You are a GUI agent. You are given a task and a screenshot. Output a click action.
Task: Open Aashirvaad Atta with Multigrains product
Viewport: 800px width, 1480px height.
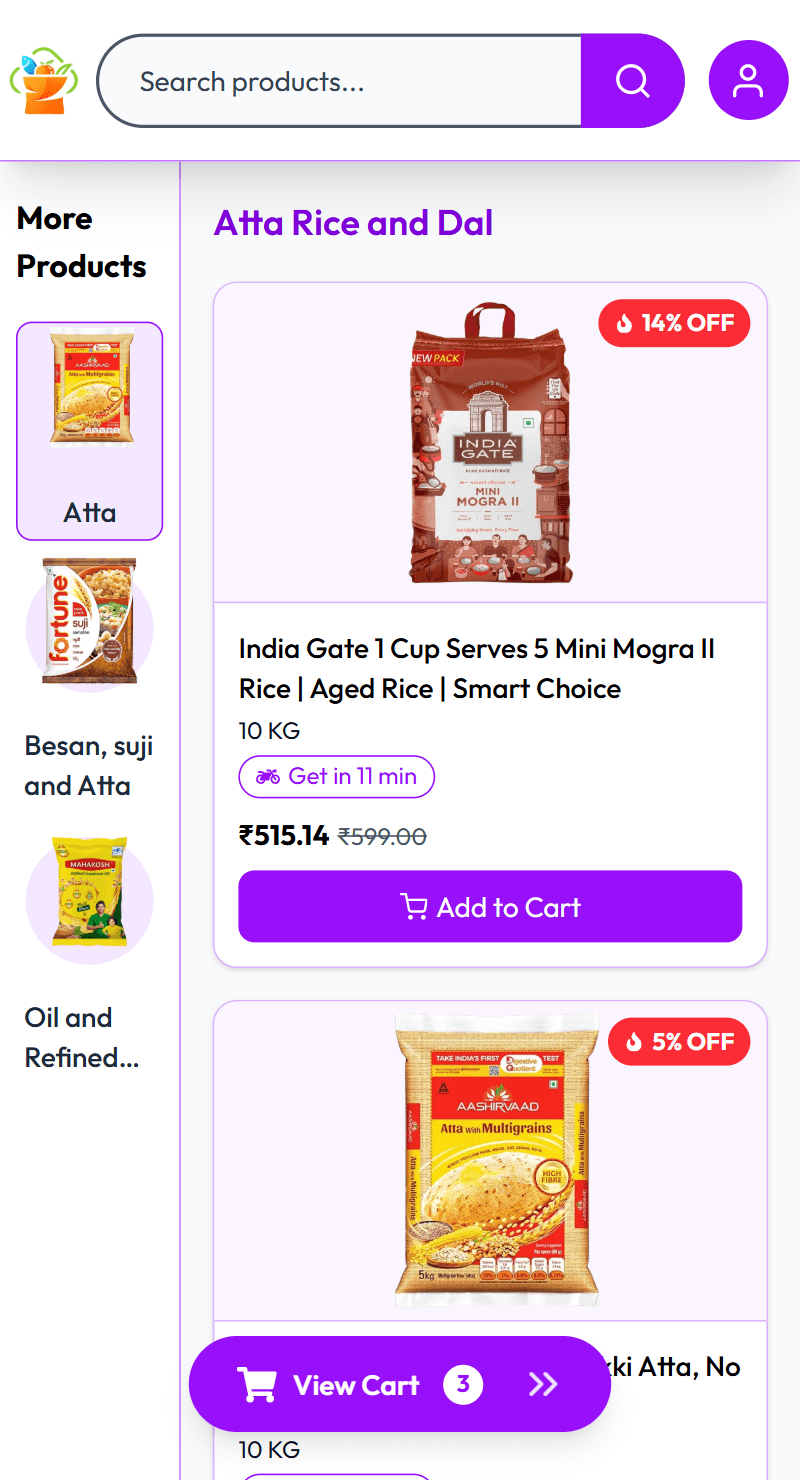495,1160
